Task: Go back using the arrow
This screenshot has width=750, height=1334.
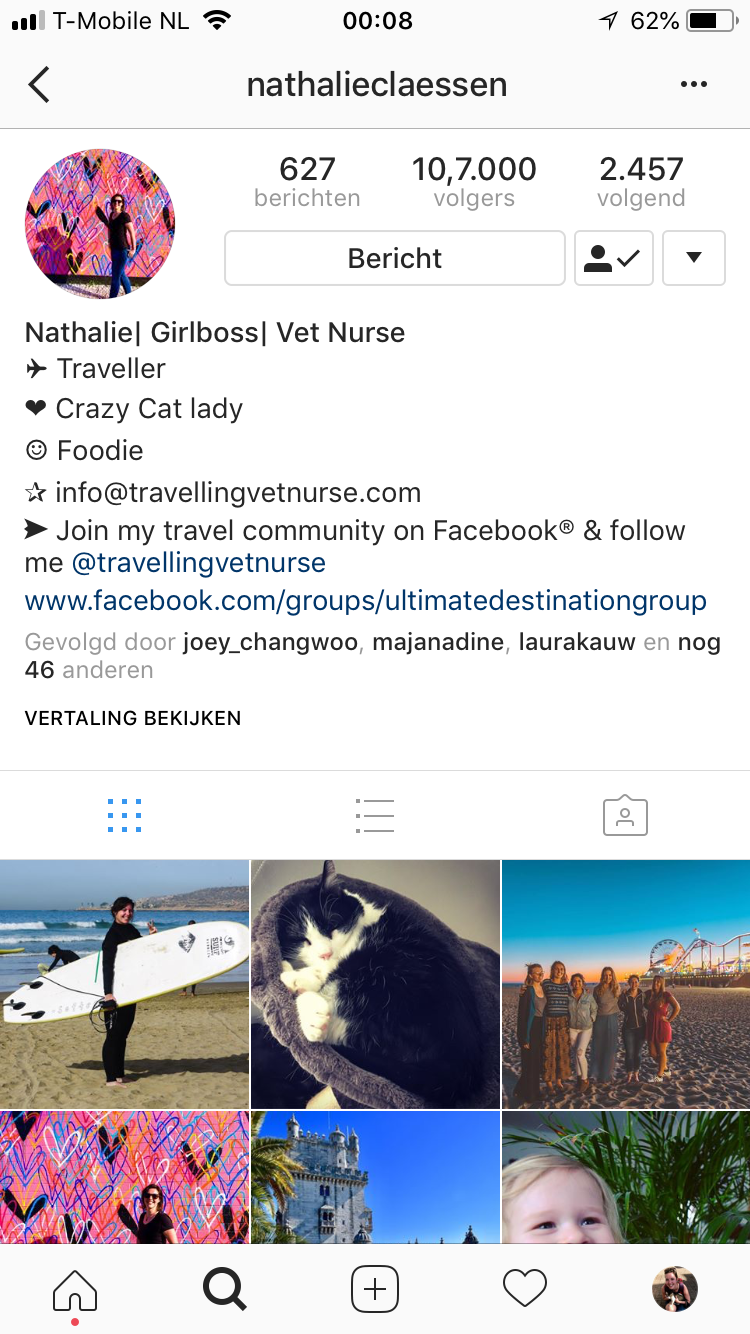Action: [39, 85]
